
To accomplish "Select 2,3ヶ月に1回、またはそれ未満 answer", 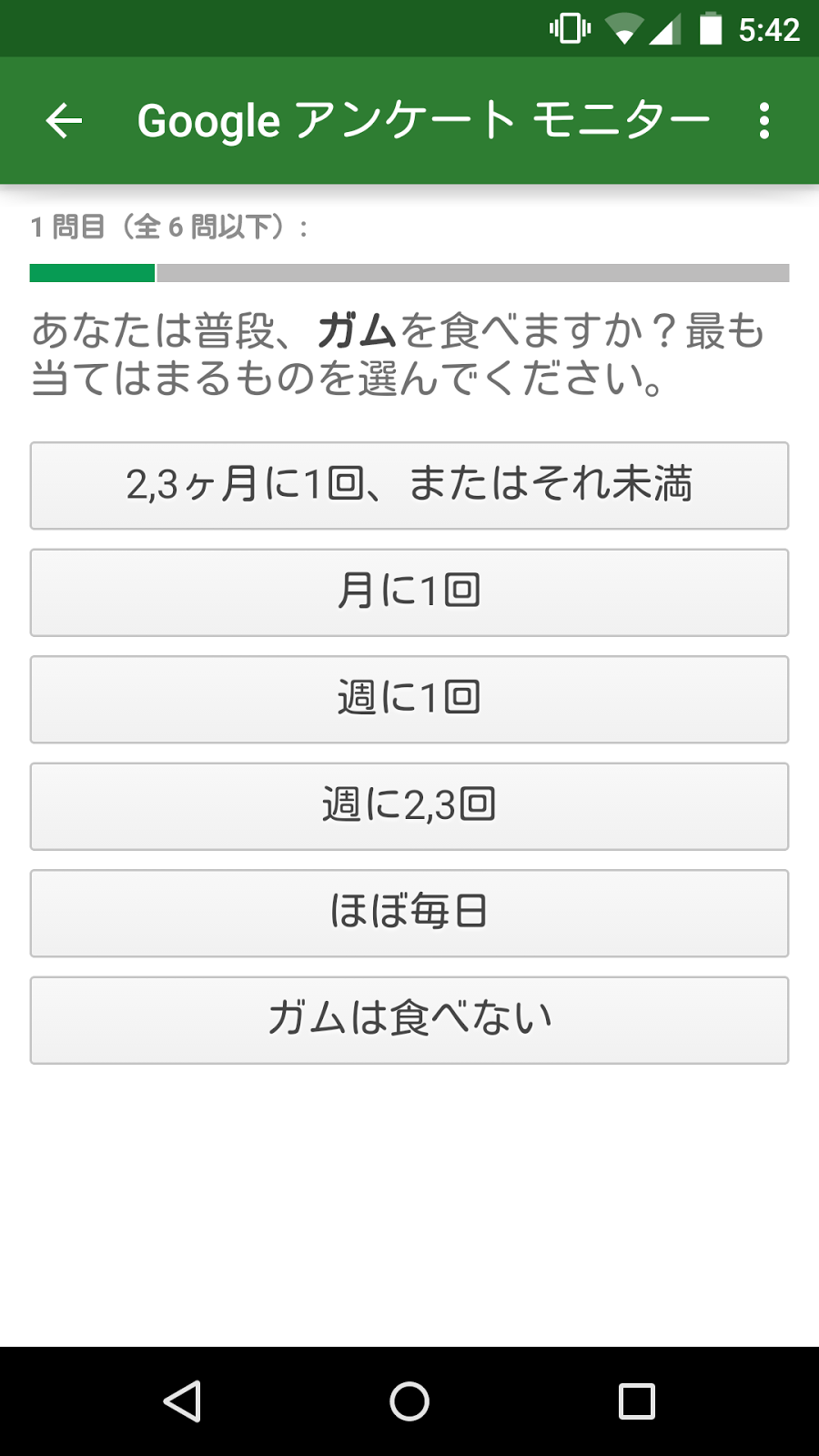I will (x=409, y=485).
